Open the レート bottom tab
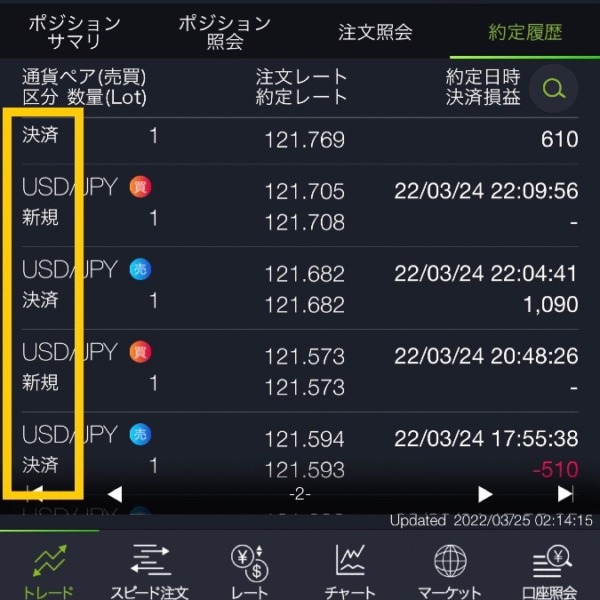Image resolution: width=600 pixels, height=600 pixels. pos(249,570)
